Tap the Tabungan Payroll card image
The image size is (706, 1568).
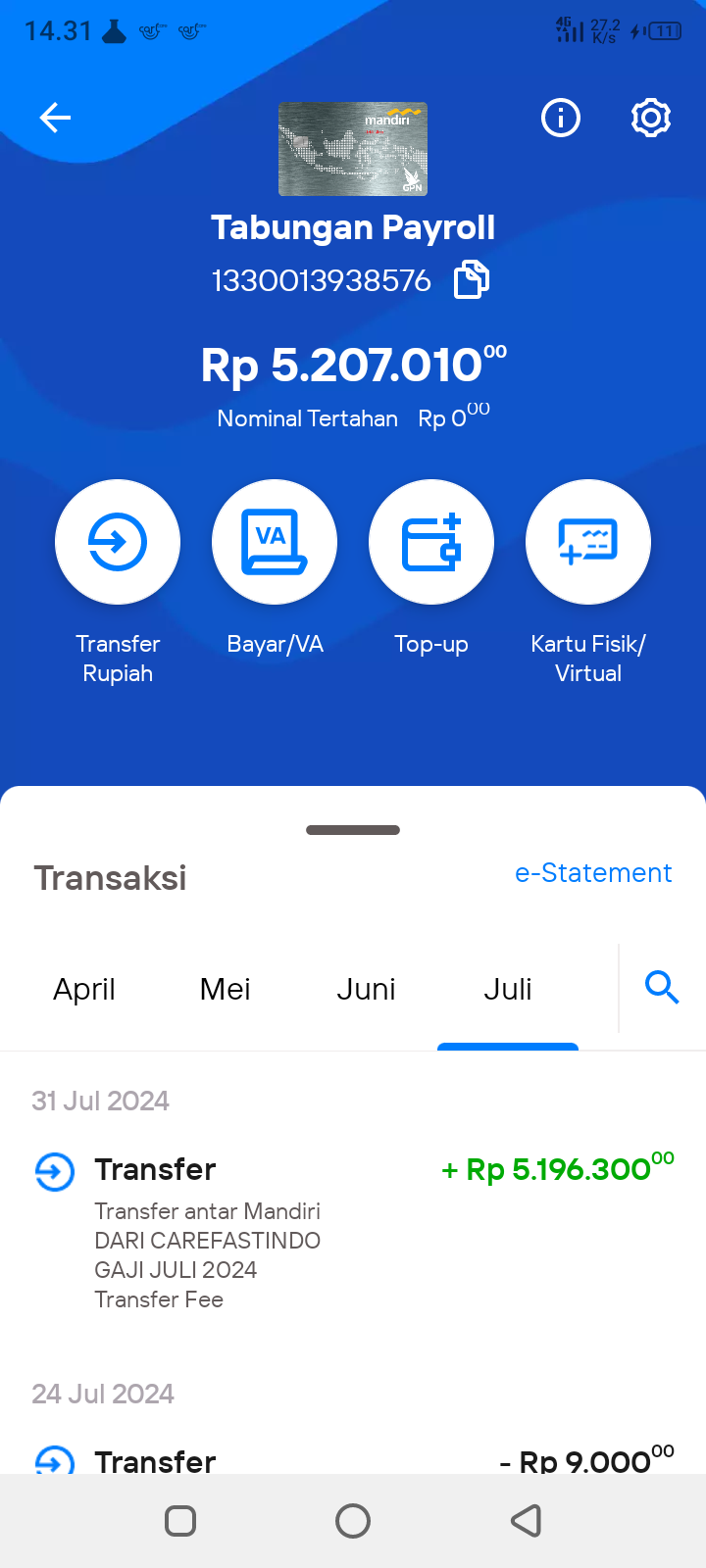coord(353,149)
